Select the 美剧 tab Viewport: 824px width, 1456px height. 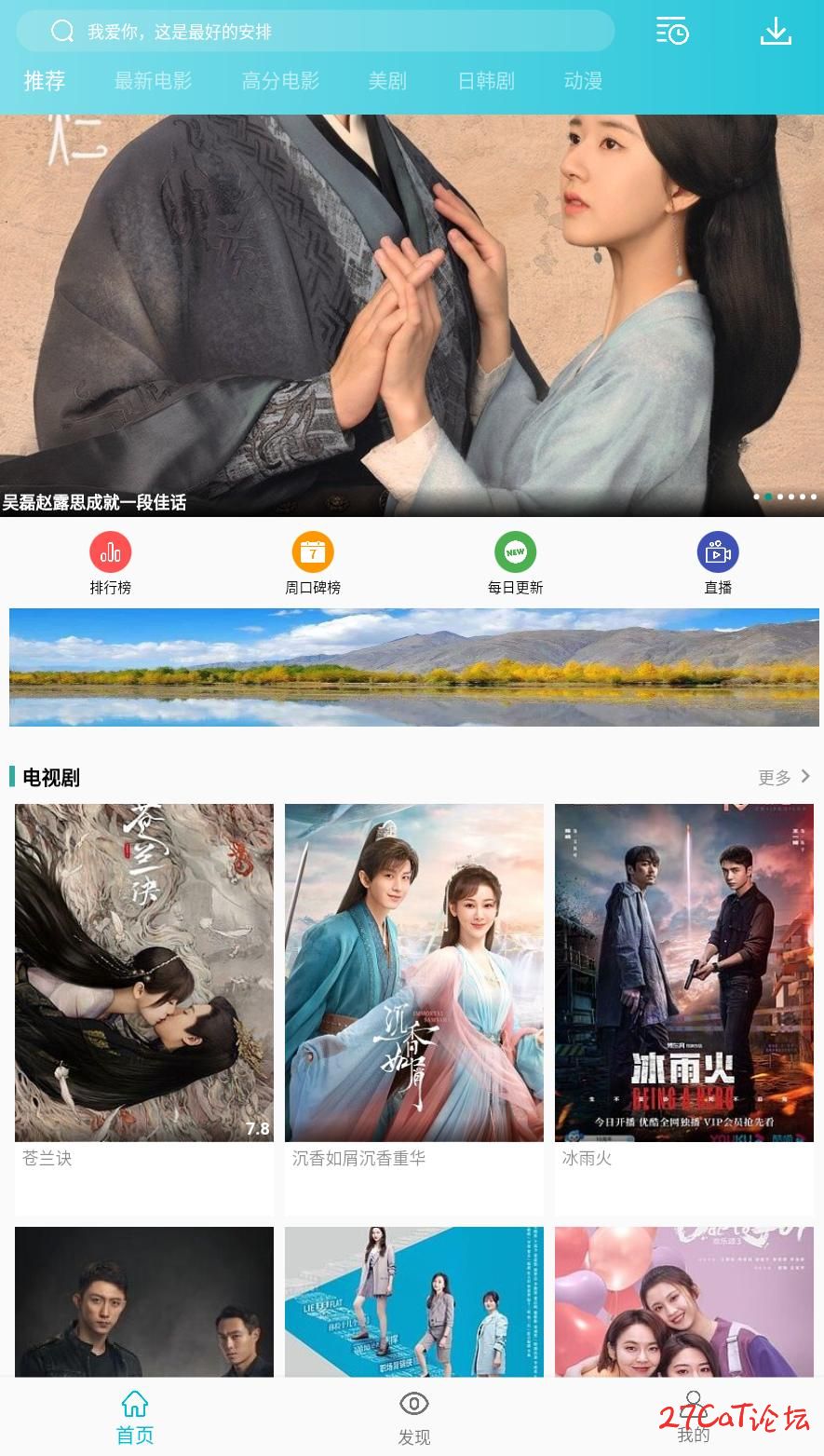(387, 81)
